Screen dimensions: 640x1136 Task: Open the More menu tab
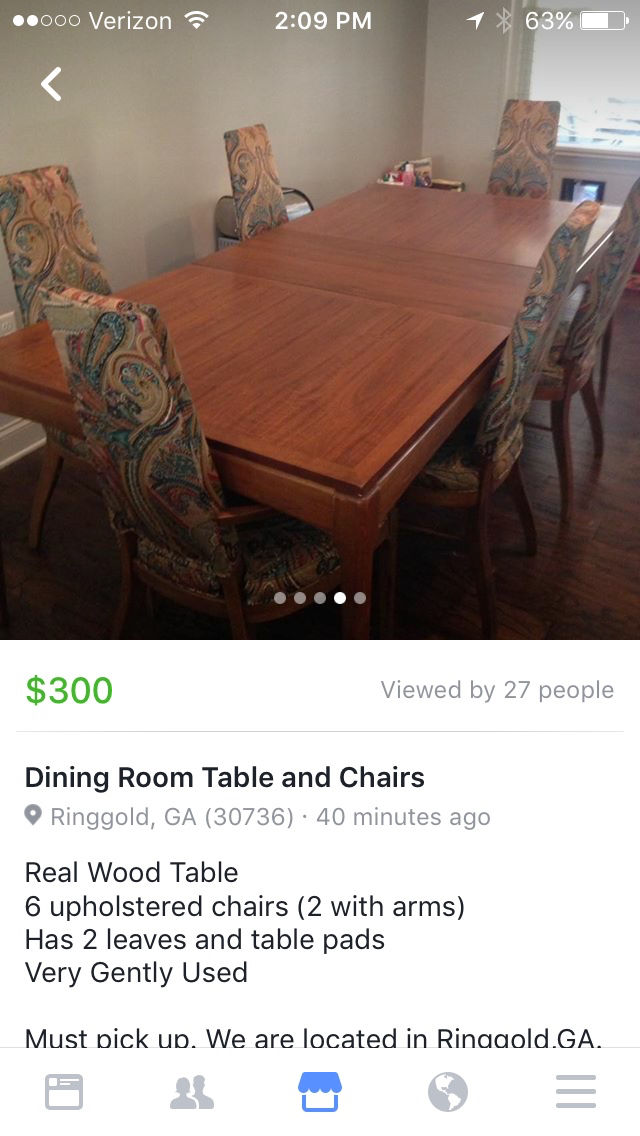[576, 1091]
